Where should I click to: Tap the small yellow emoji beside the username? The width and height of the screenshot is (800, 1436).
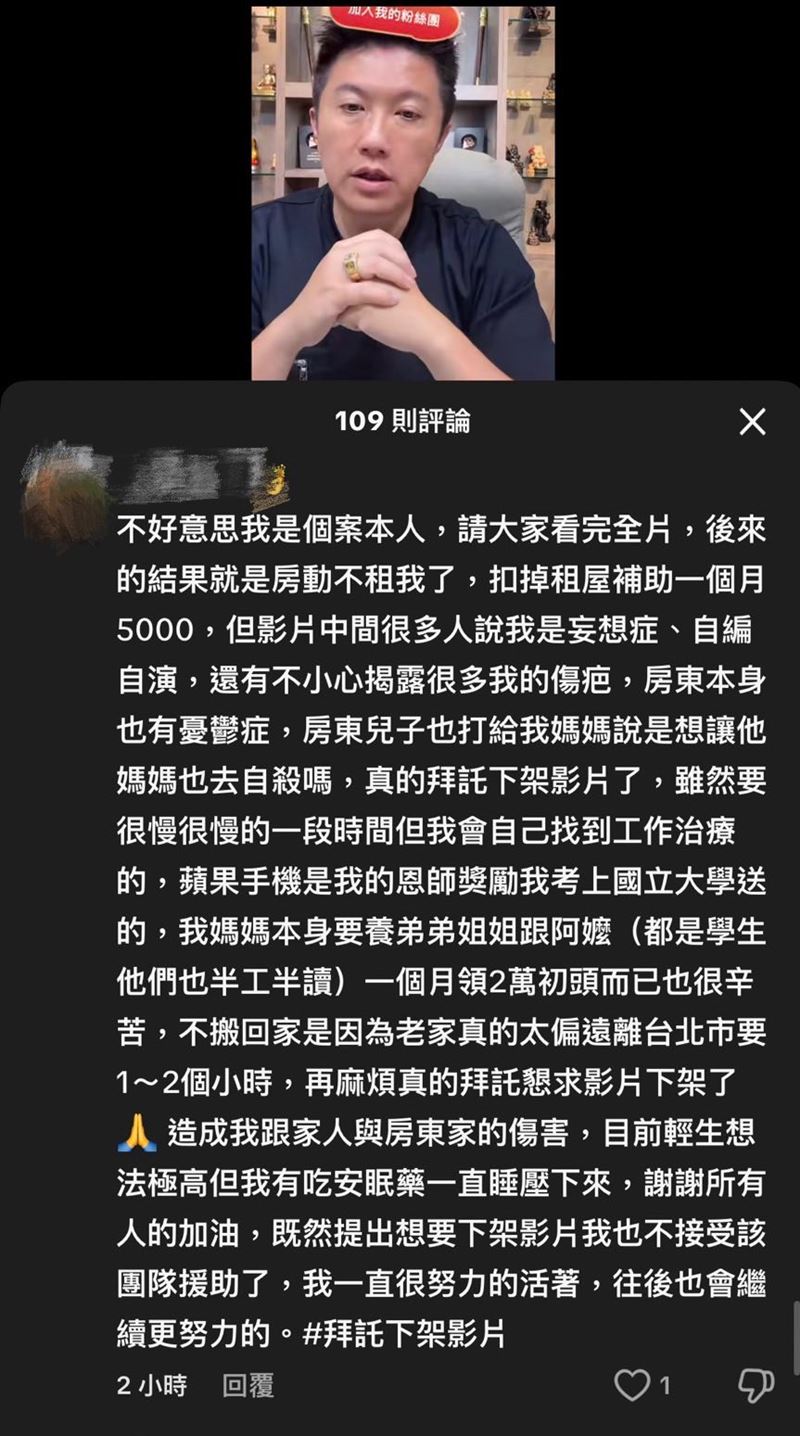point(277,478)
